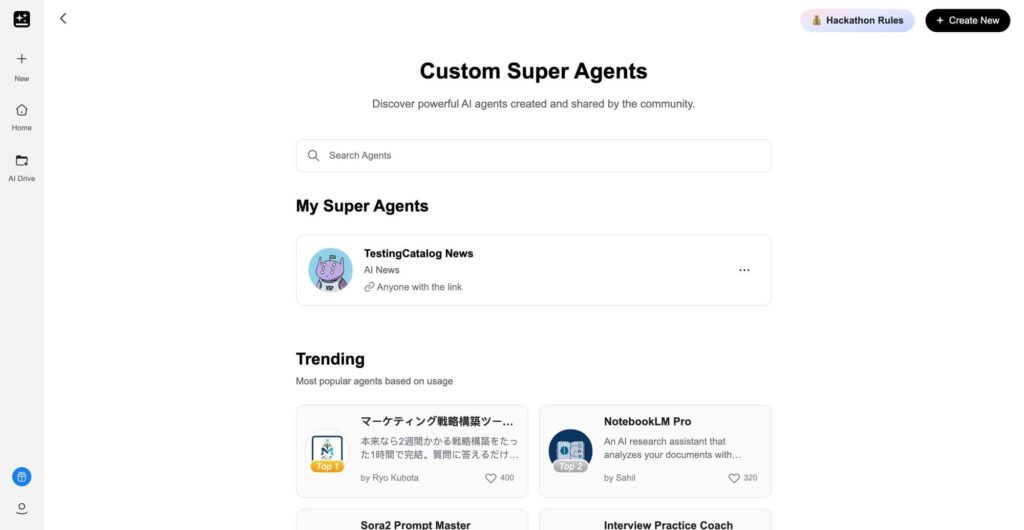Like the agent by Ryo Kubota
Viewport: 1024px width, 530px height.
click(491, 478)
